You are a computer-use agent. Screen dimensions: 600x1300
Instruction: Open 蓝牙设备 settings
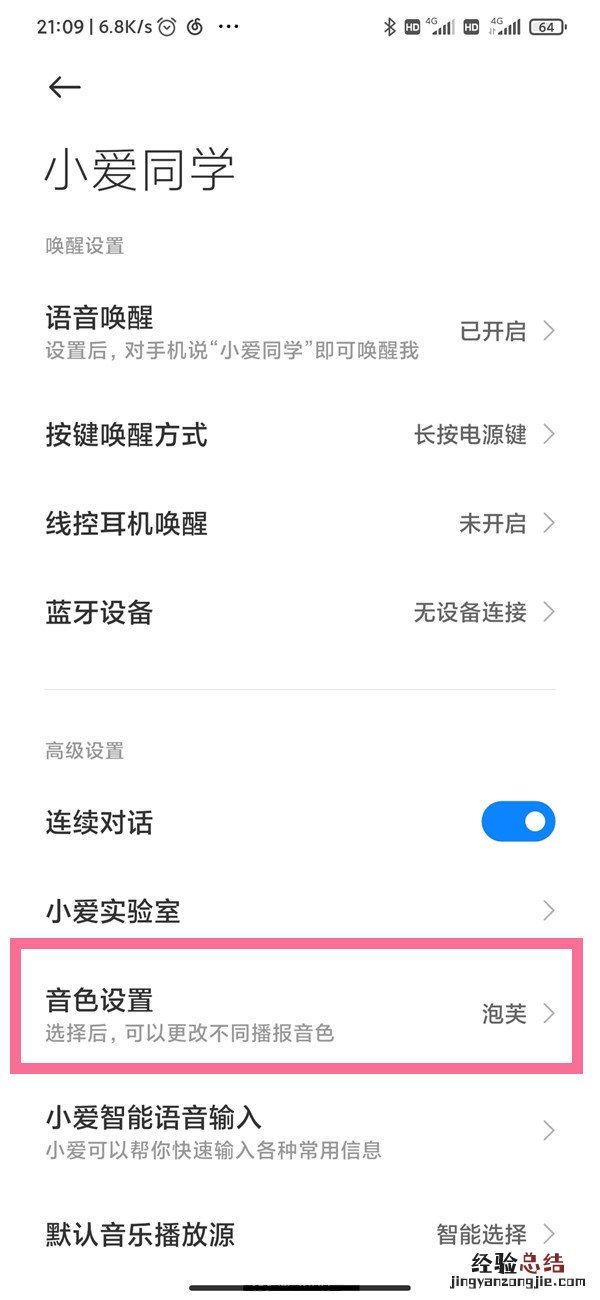[300, 612]
